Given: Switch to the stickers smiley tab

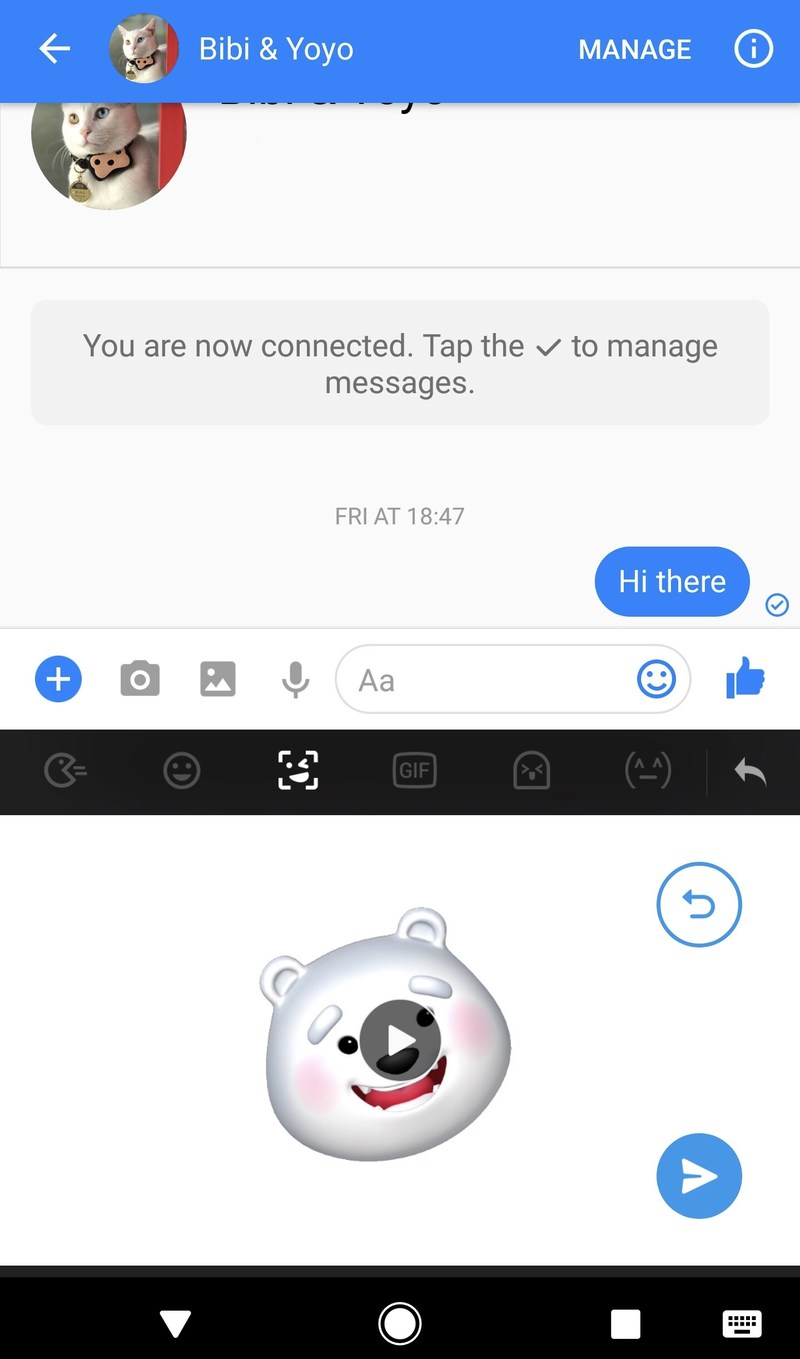Looking at the screenshot, I should (181, 771).
